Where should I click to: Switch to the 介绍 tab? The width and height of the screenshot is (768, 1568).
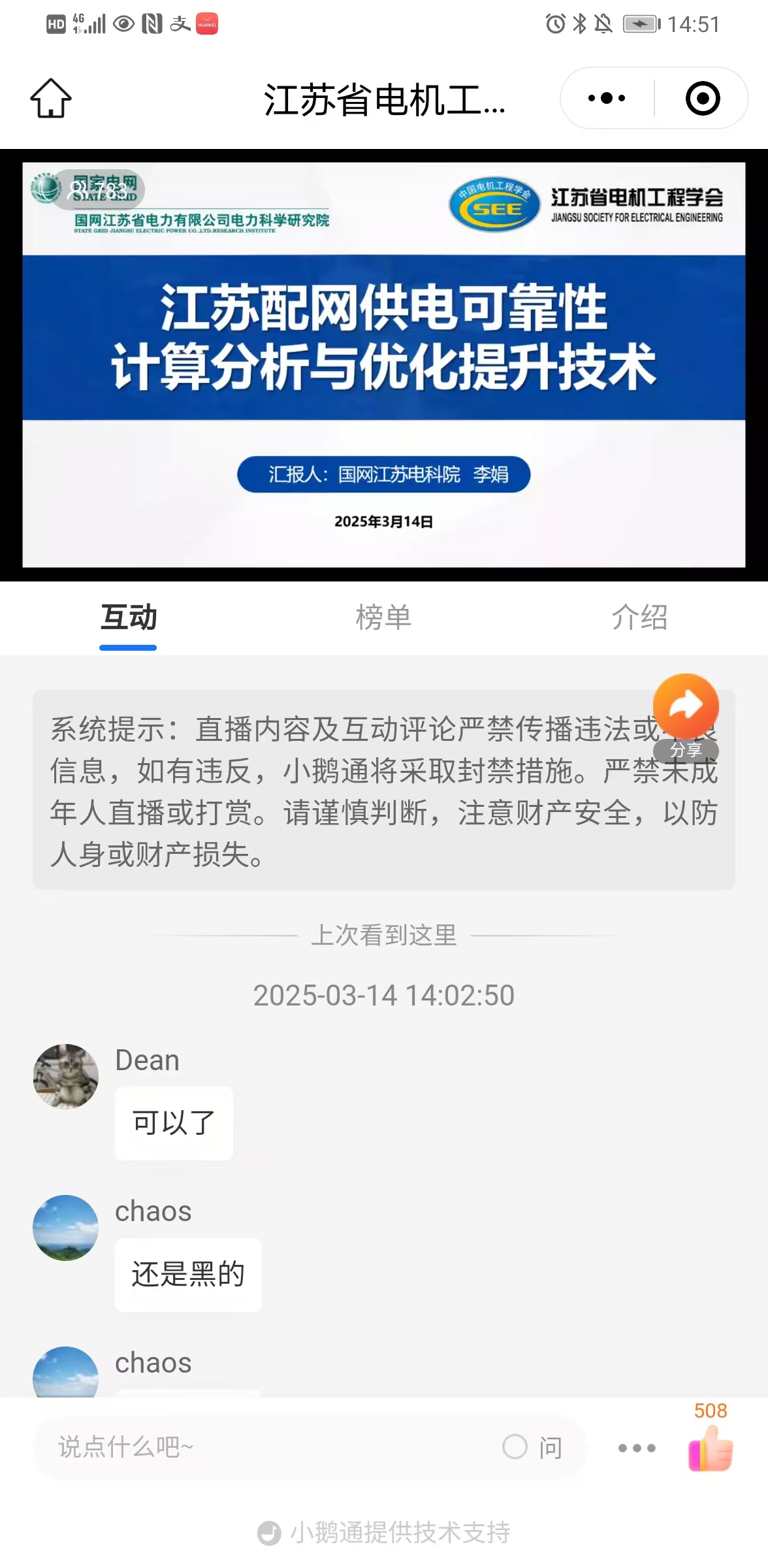tap(639, 617)
